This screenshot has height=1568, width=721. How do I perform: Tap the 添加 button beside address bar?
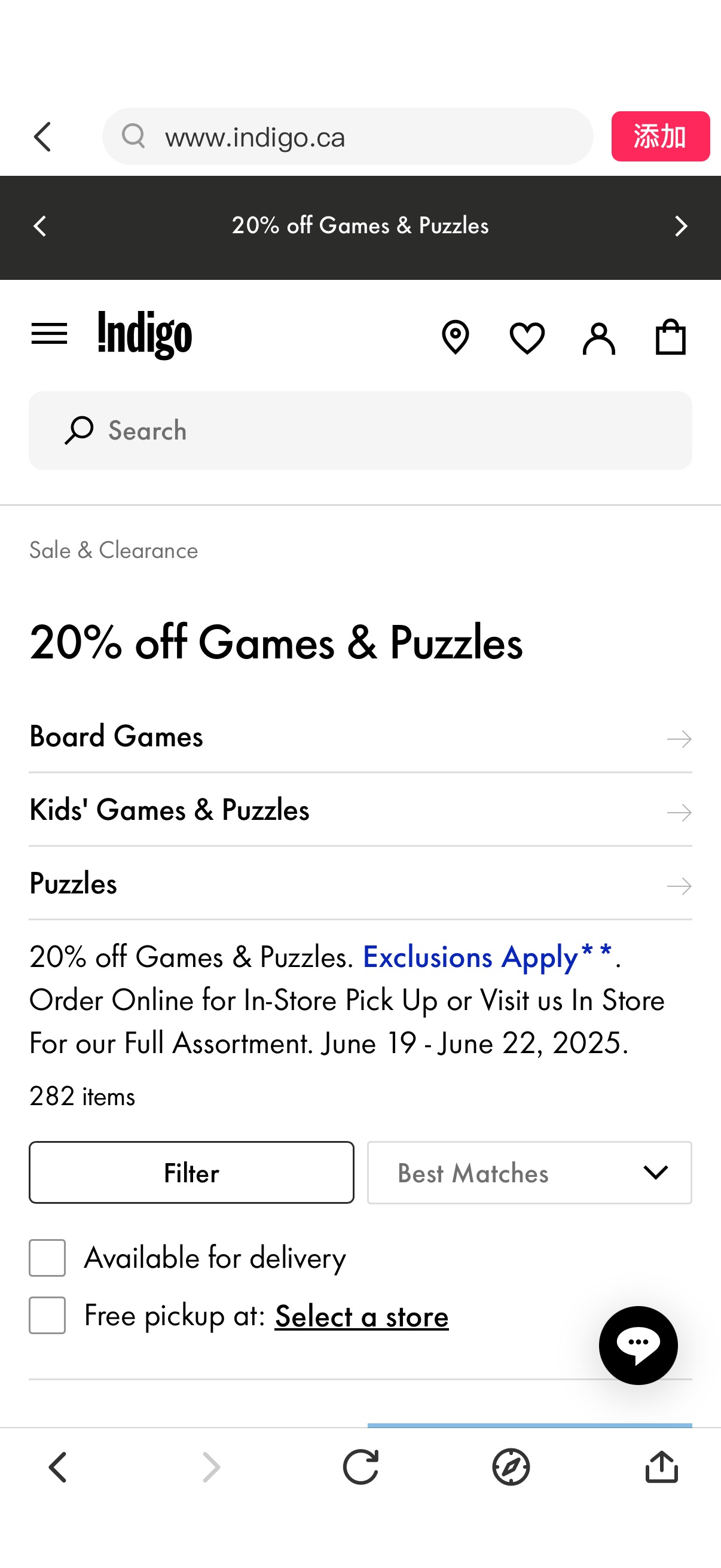coord(660,136)
